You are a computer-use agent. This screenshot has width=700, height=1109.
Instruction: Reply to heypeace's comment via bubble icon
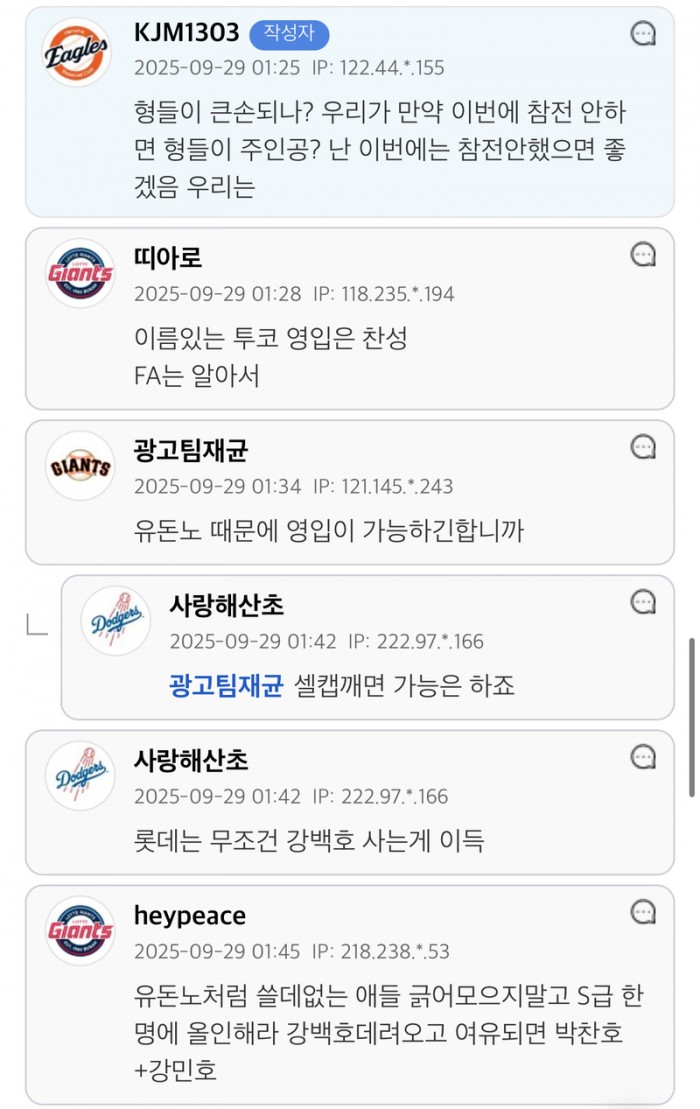pos(643,912)
